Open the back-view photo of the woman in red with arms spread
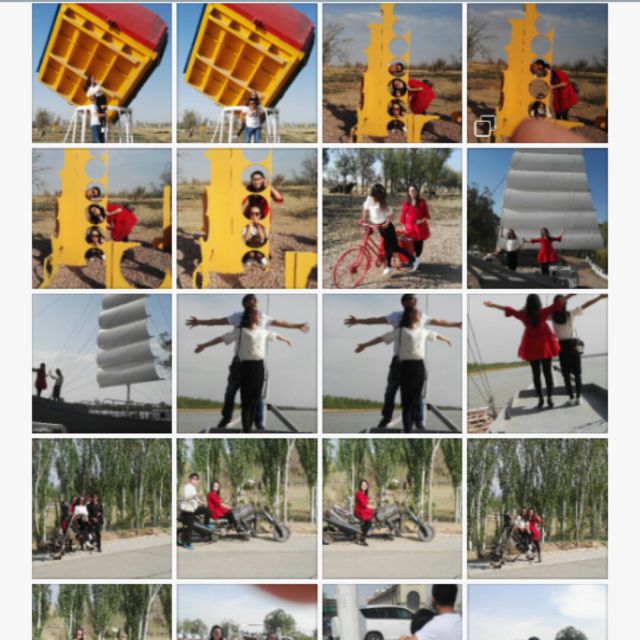The image size is (640, 640). click(x=537, y=363)
